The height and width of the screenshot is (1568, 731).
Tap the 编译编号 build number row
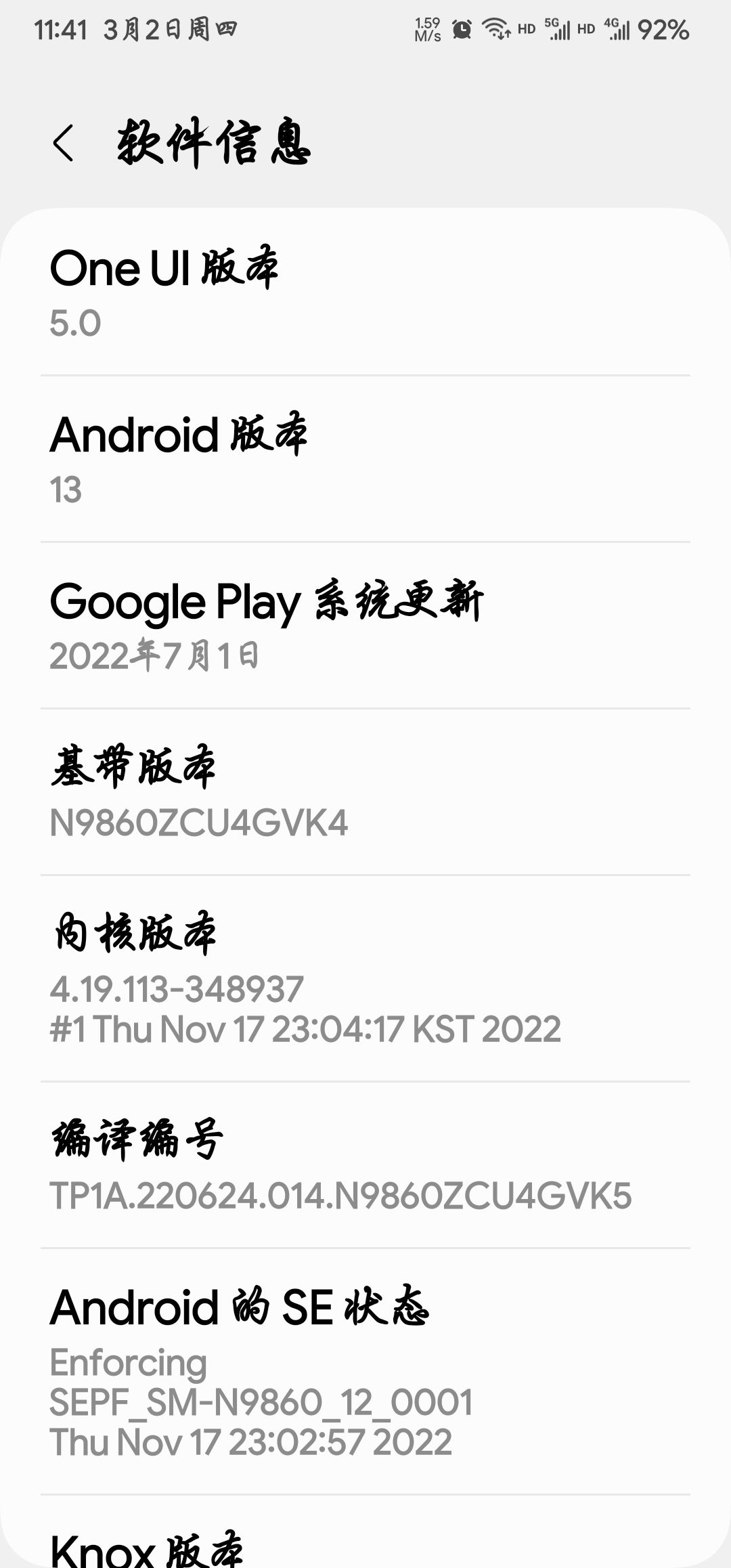point(365,1164)
